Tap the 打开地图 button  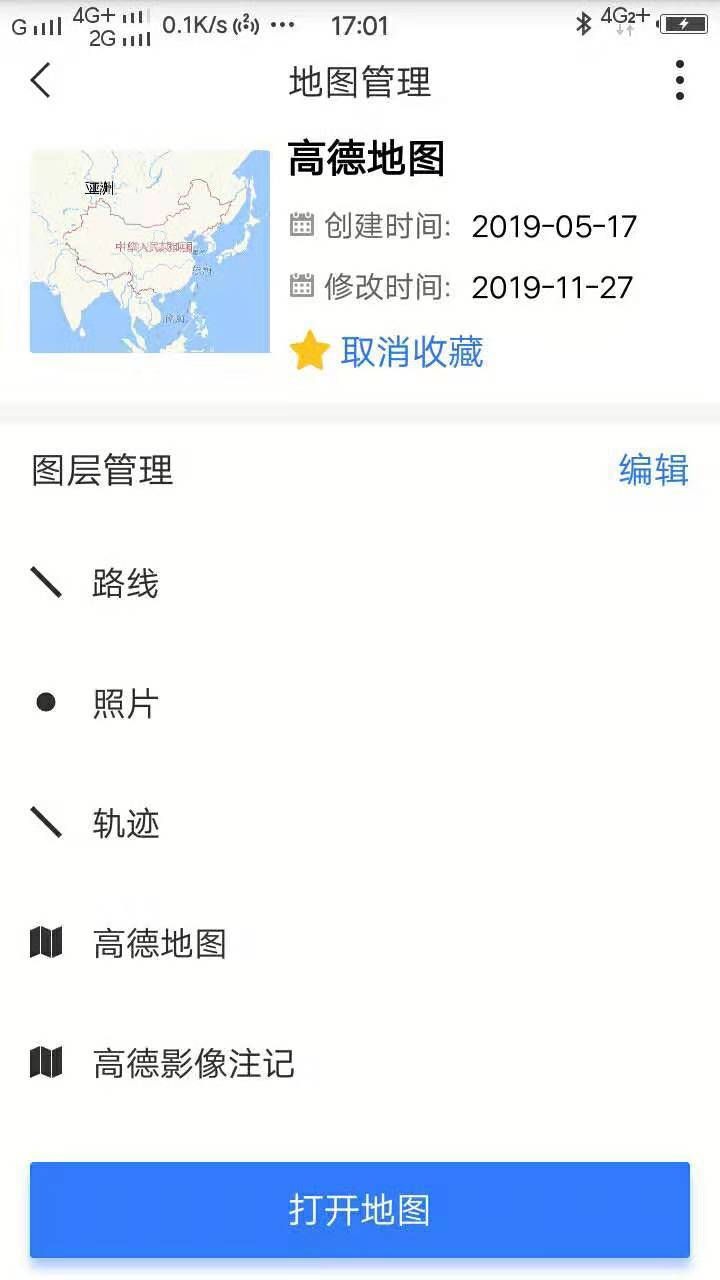(x=360, y=1210)
